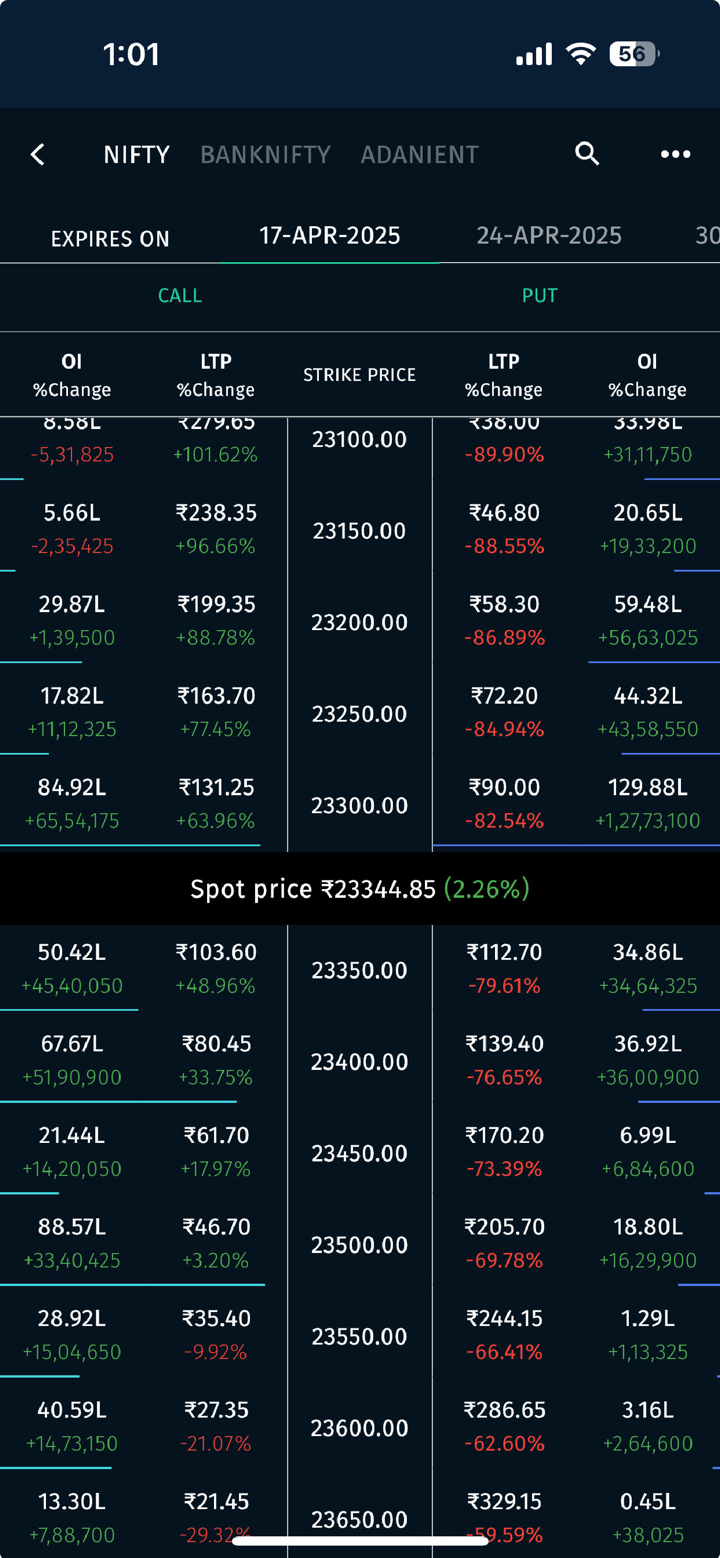Open the 23300.00 strike price row
Image resolution: width=720 pixels, height=1558 pixels.
coord(359,805)
